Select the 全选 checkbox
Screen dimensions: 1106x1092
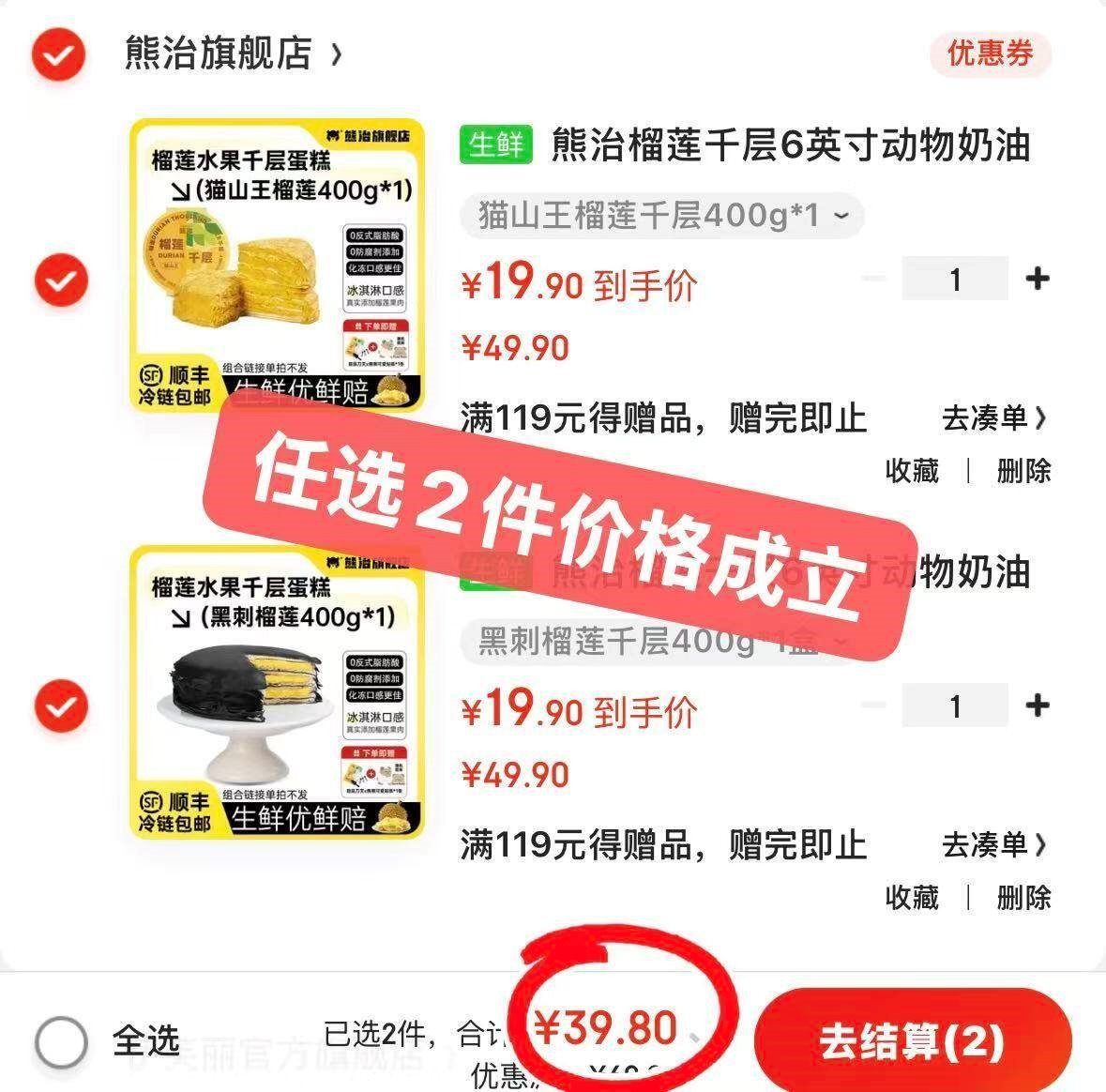click(x=61, y=1042)
